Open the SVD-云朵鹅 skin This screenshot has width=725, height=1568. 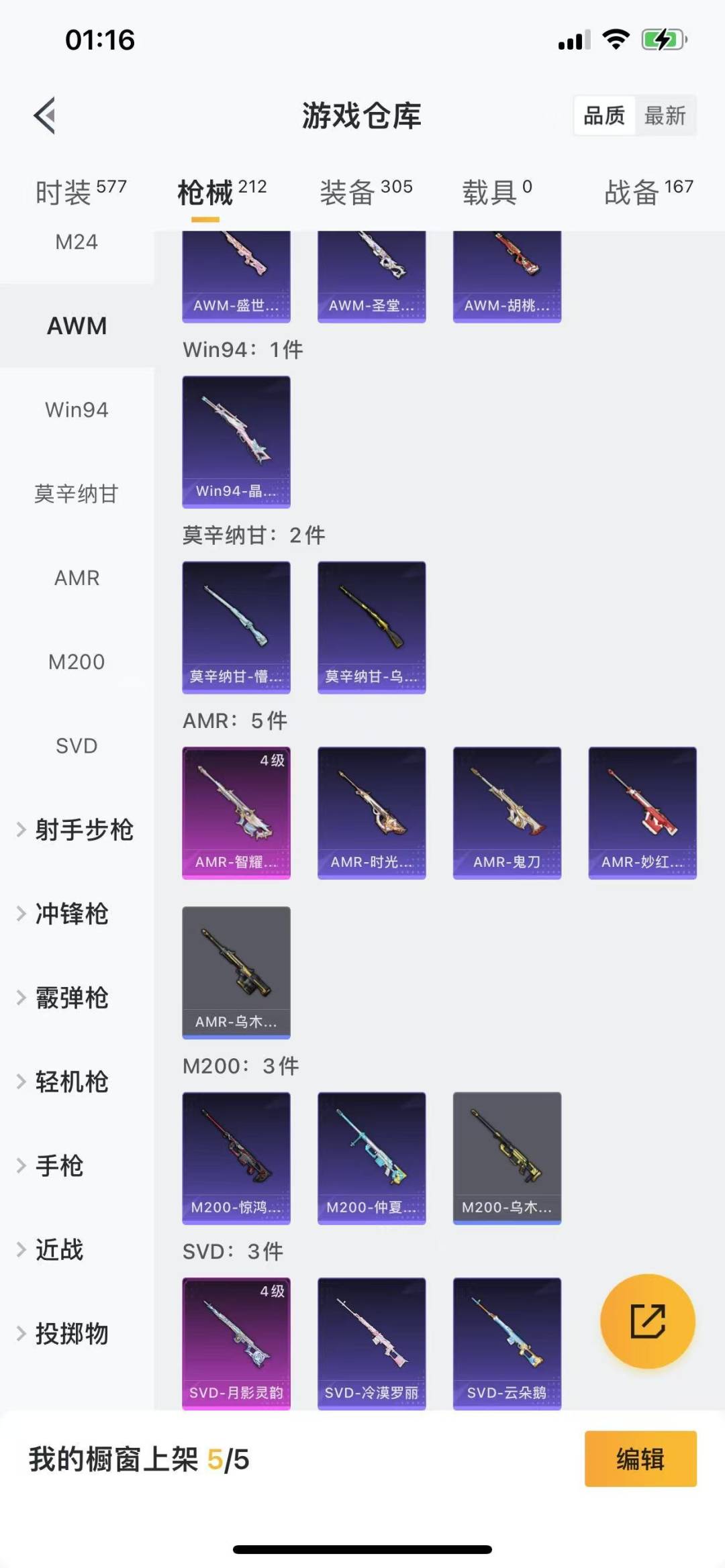[507, 1343]
